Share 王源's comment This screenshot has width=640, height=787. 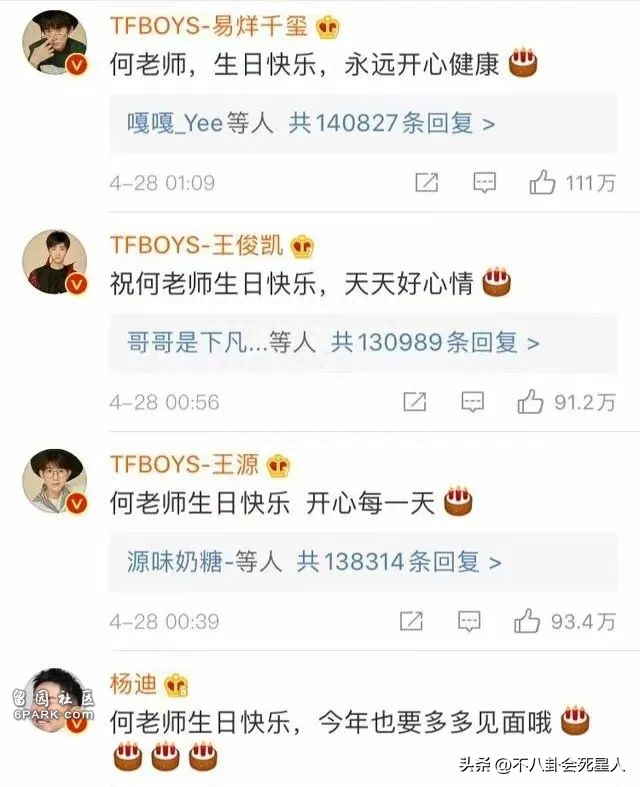coord(411,621)
